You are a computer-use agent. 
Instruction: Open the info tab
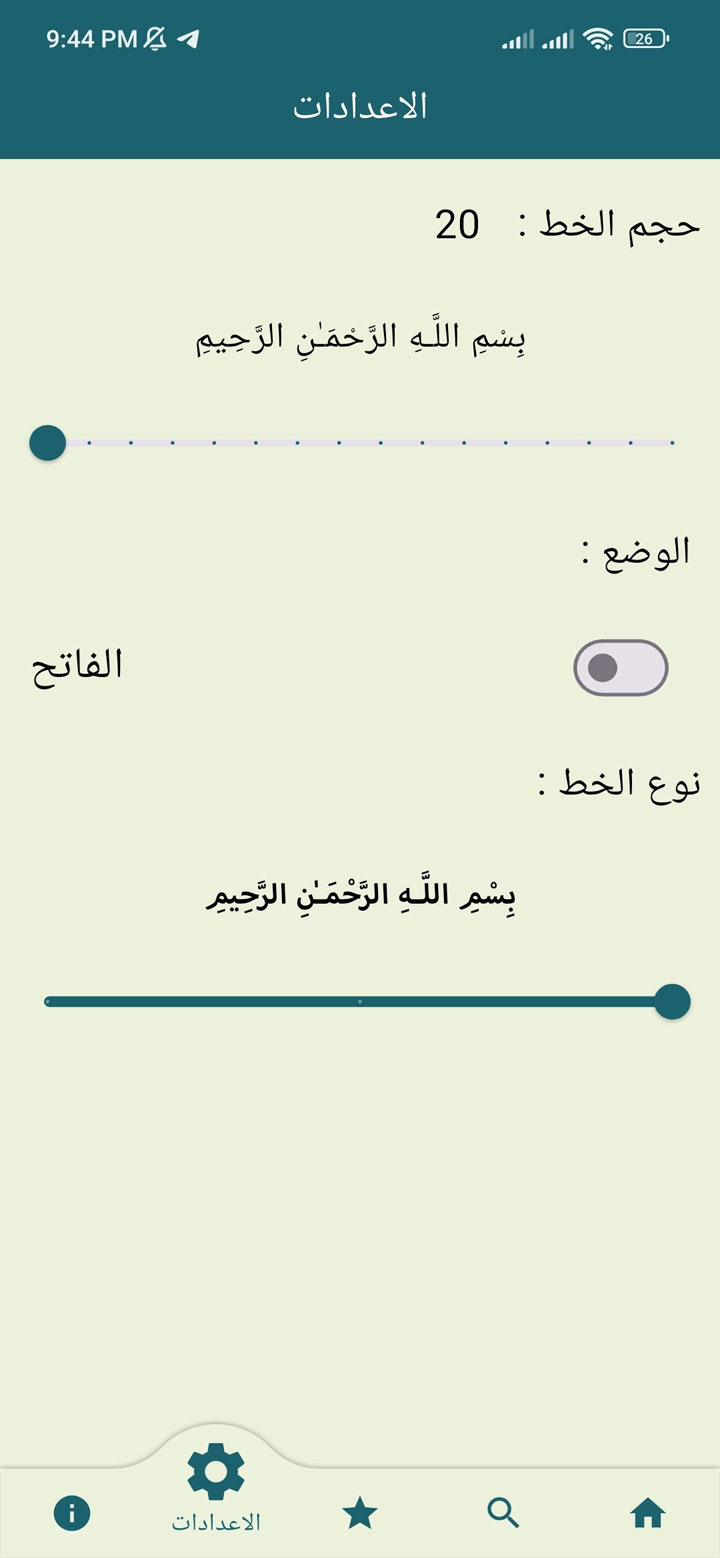point(72,1514)
